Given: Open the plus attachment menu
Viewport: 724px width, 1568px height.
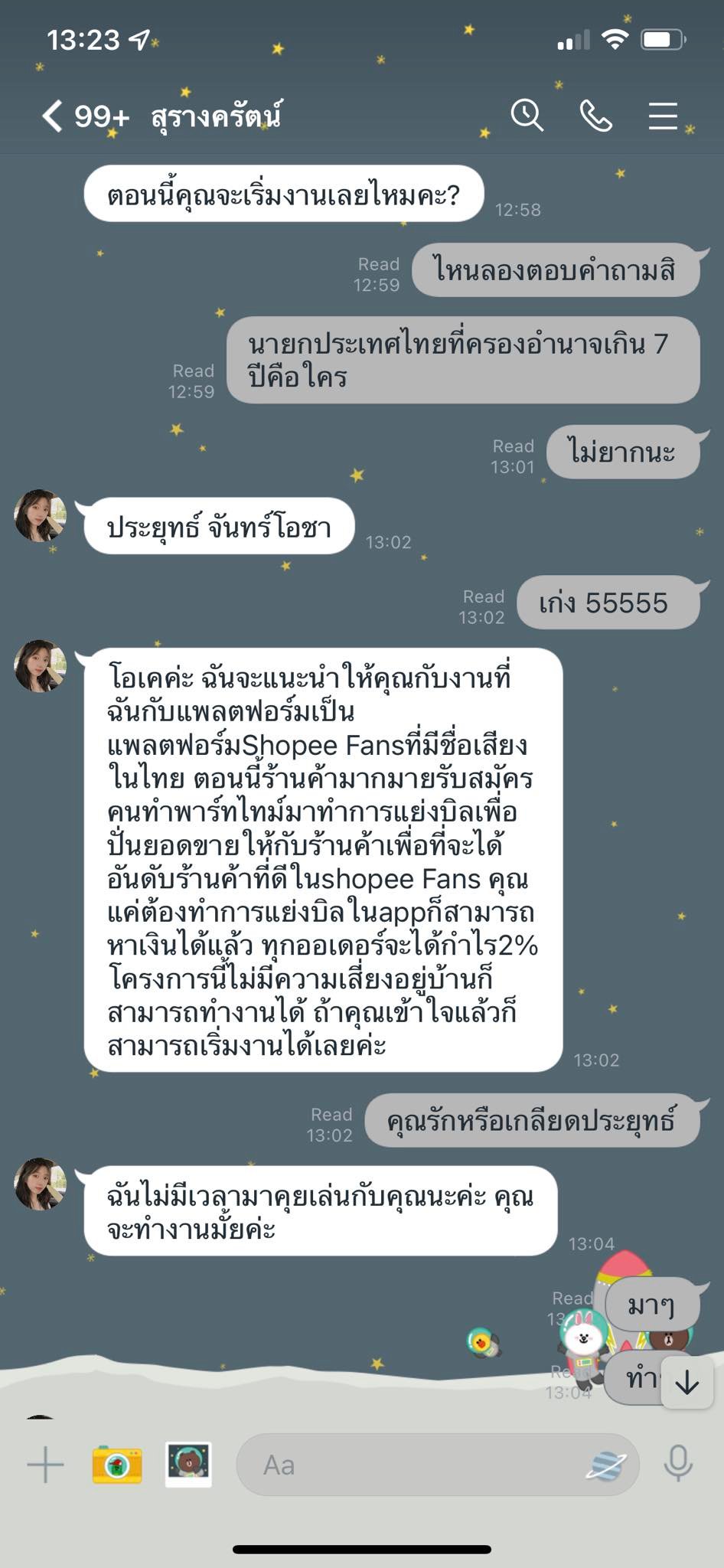Looking at the screenshot, I should (x=45, y=1465).
